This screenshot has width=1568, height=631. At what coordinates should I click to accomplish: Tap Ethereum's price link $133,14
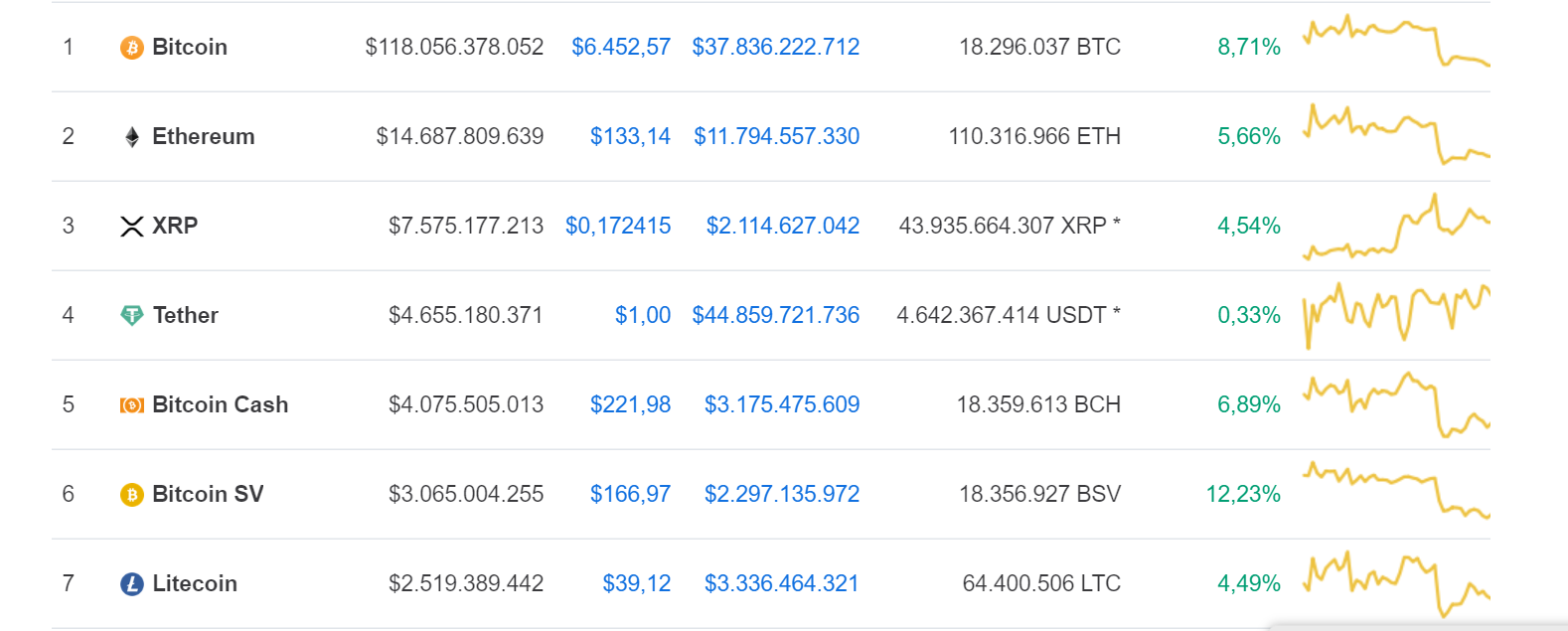pyautogui.click(x=630, y=136)
